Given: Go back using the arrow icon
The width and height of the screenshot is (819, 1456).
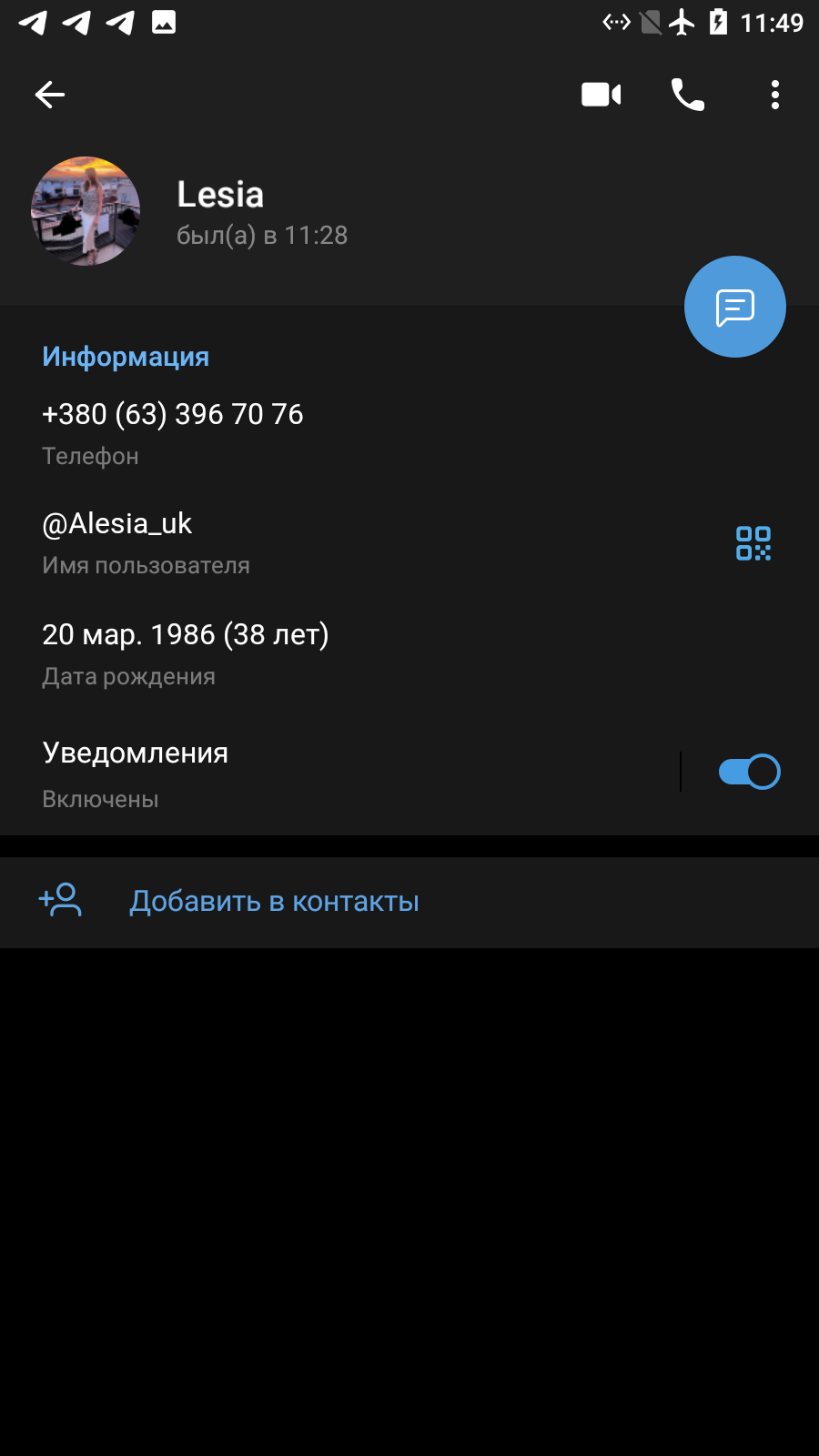Looking at the screenshot, I should point(50,95).
